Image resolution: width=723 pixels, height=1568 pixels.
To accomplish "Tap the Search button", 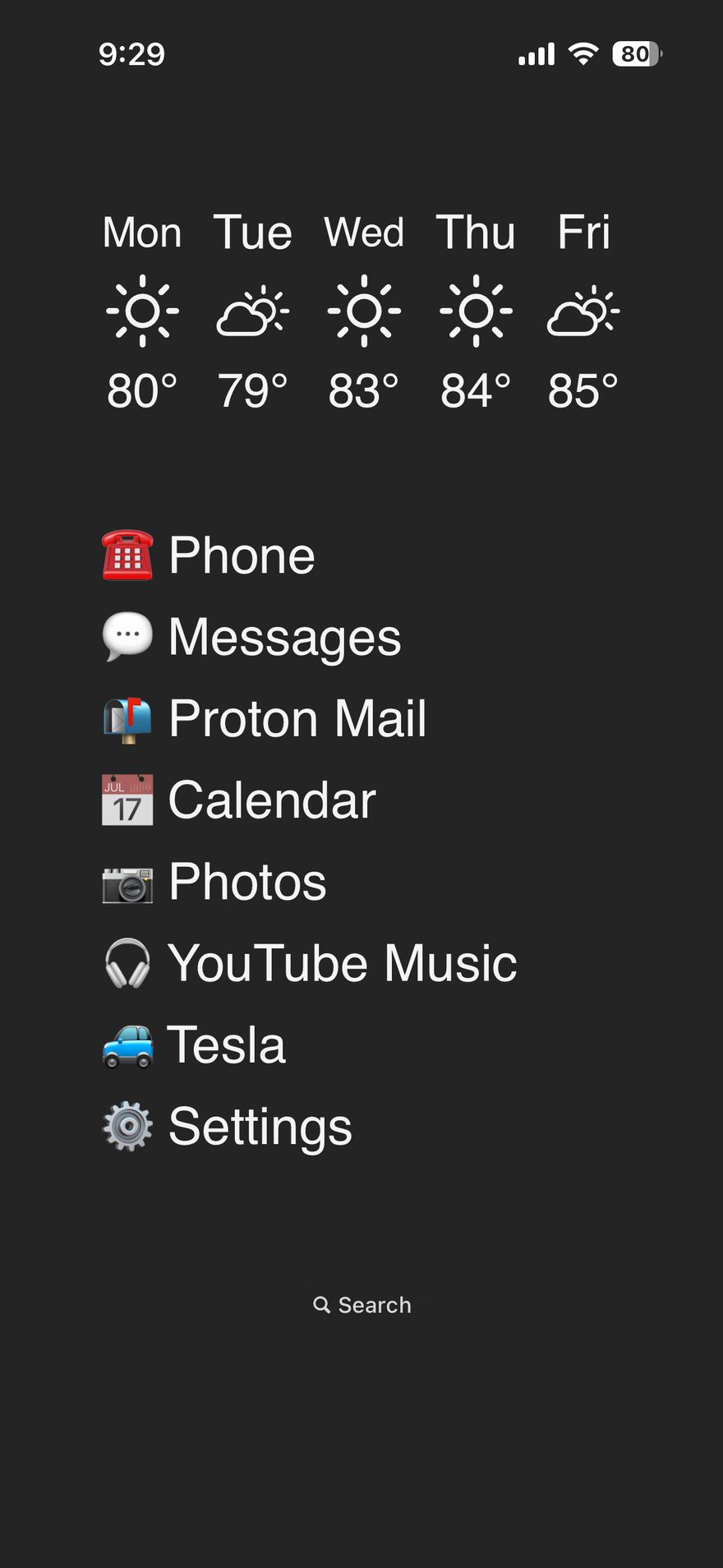I will [x=362, y=1305].
